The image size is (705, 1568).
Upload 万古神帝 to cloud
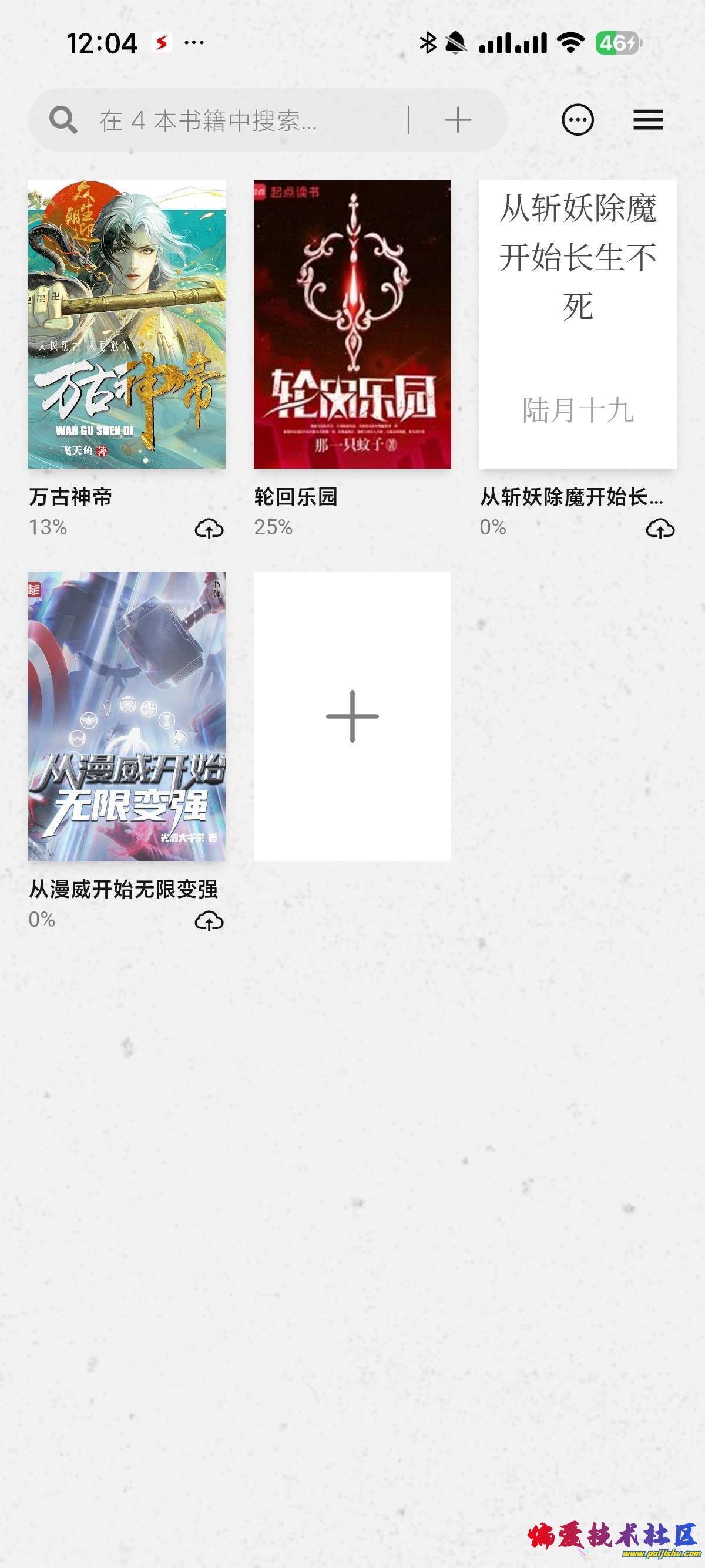(209, 529)
